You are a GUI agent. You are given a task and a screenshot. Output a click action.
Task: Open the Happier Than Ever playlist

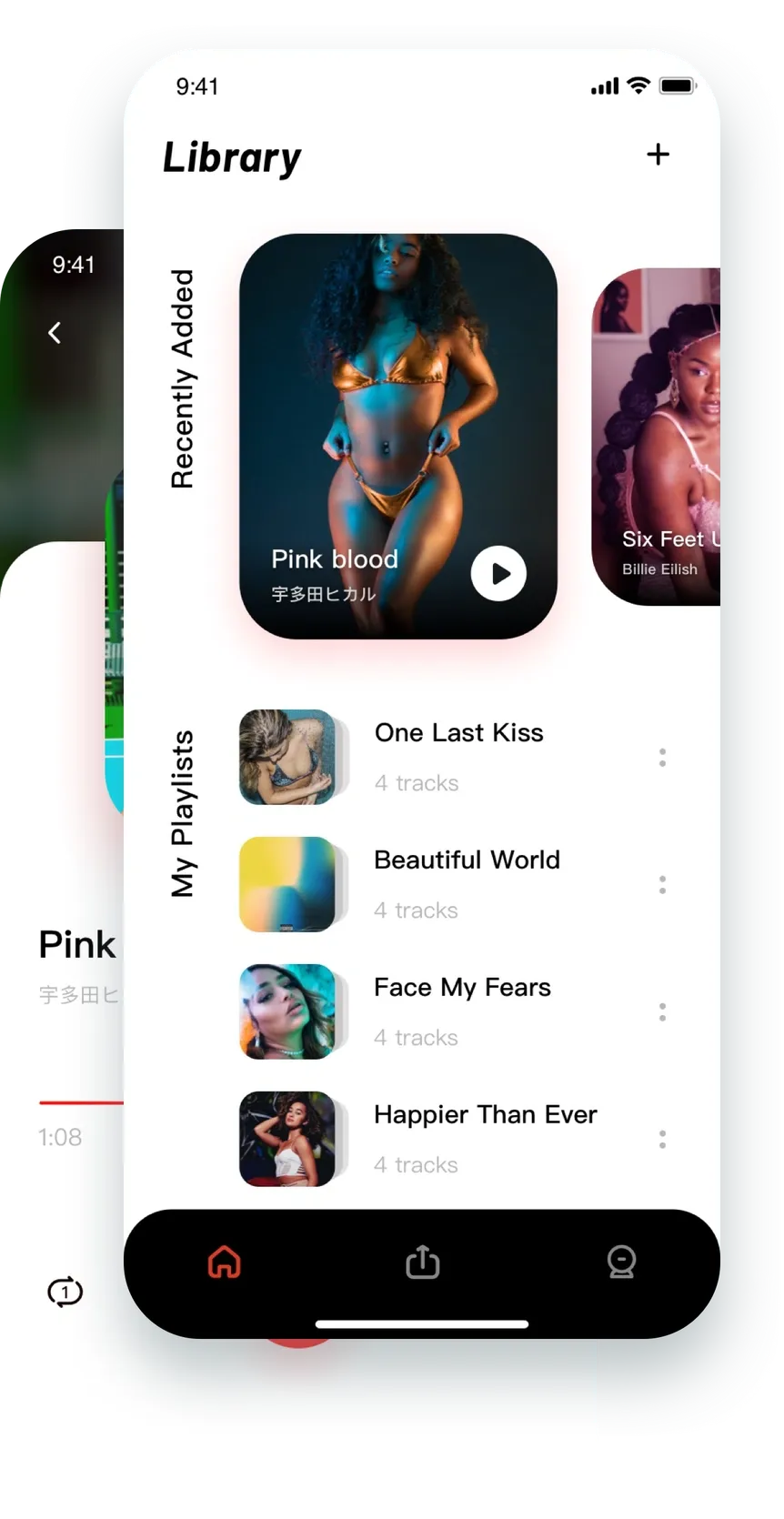click(485, 1115)
